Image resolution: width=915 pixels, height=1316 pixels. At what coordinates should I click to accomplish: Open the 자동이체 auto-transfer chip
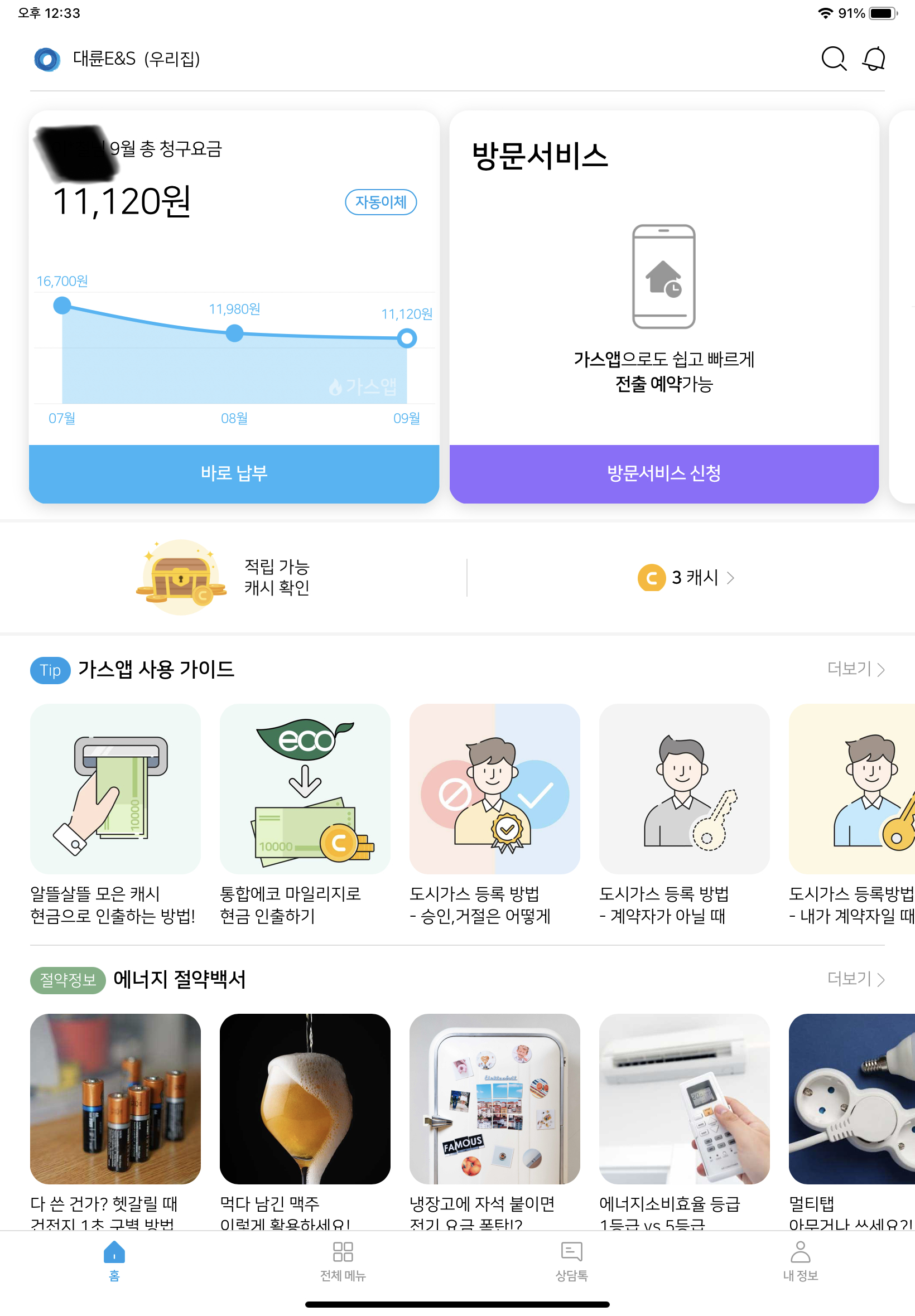(x=380, y=202)
